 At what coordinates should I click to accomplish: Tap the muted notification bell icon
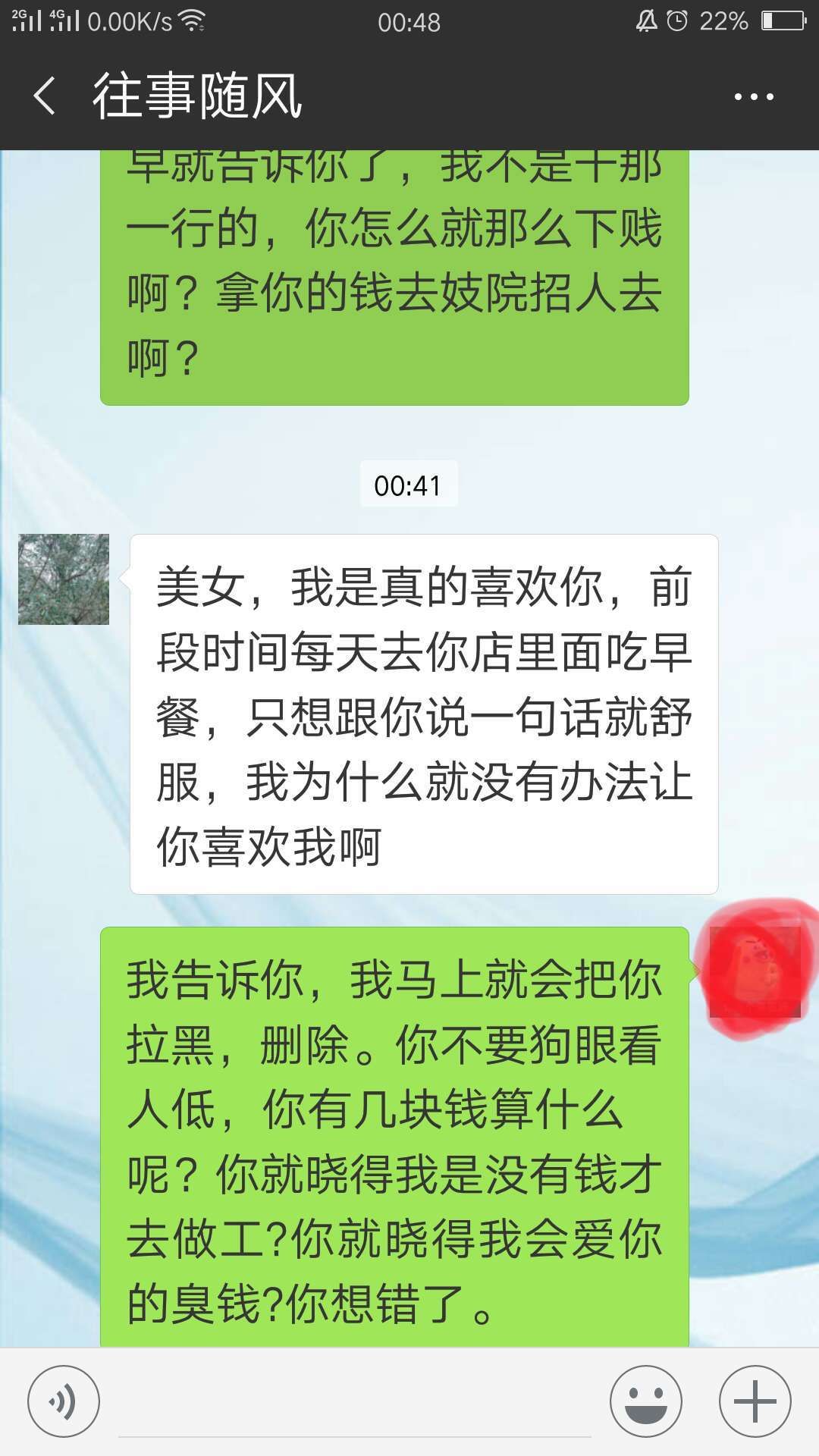click(646, 21)
